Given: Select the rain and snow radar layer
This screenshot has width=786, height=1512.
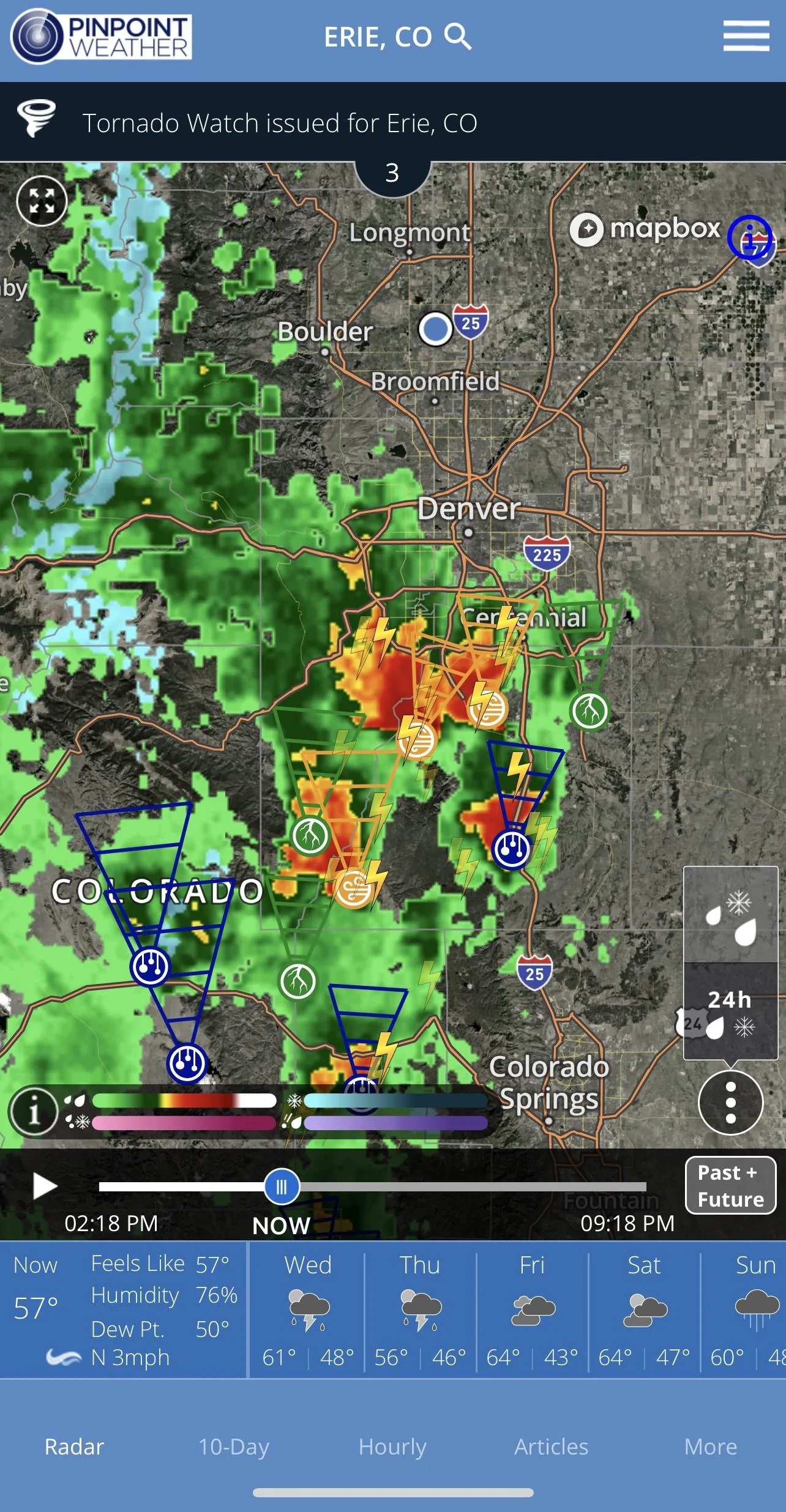Looking at the screenshot, I should (x=730, y=915).
